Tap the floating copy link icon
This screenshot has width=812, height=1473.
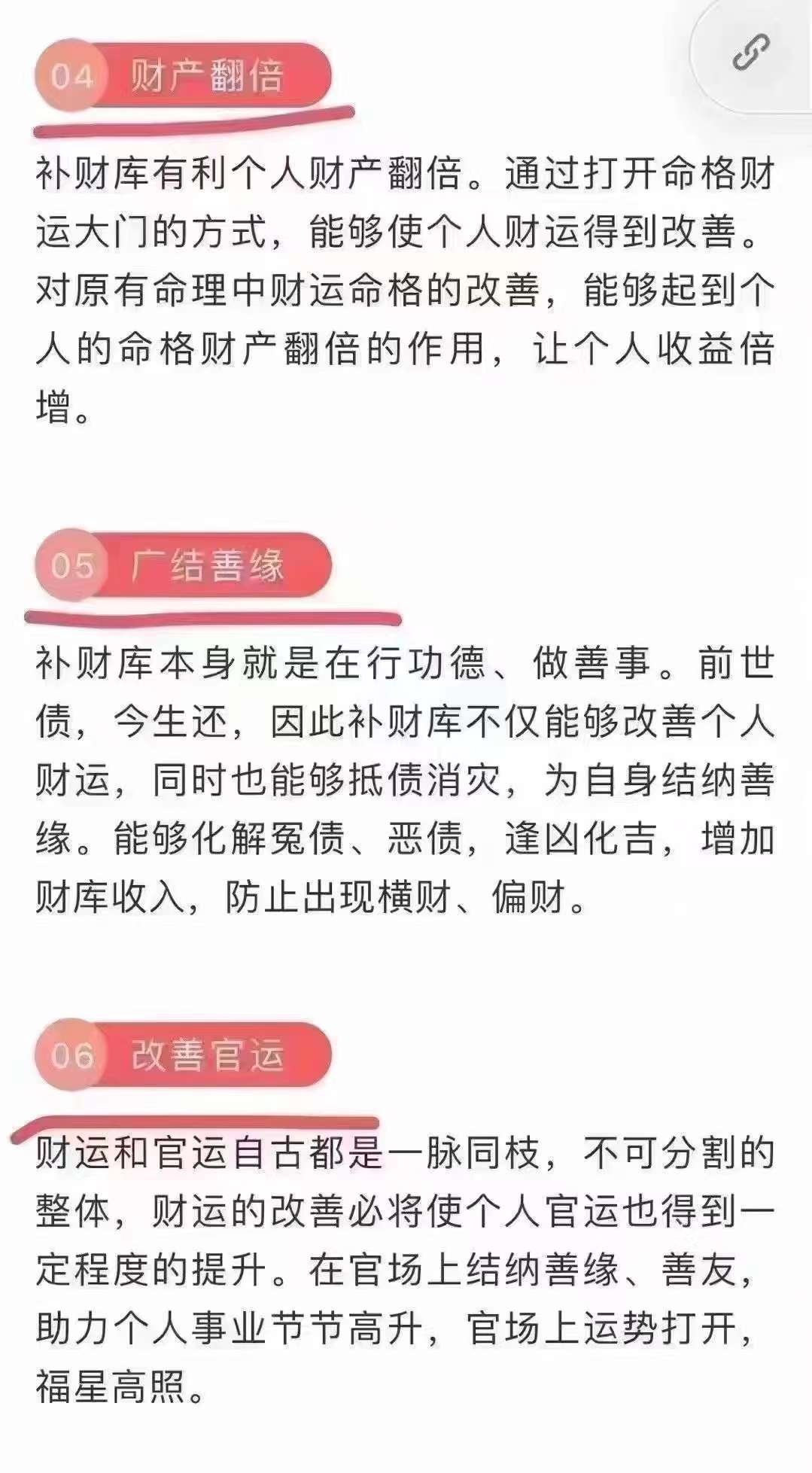point(751,53)
